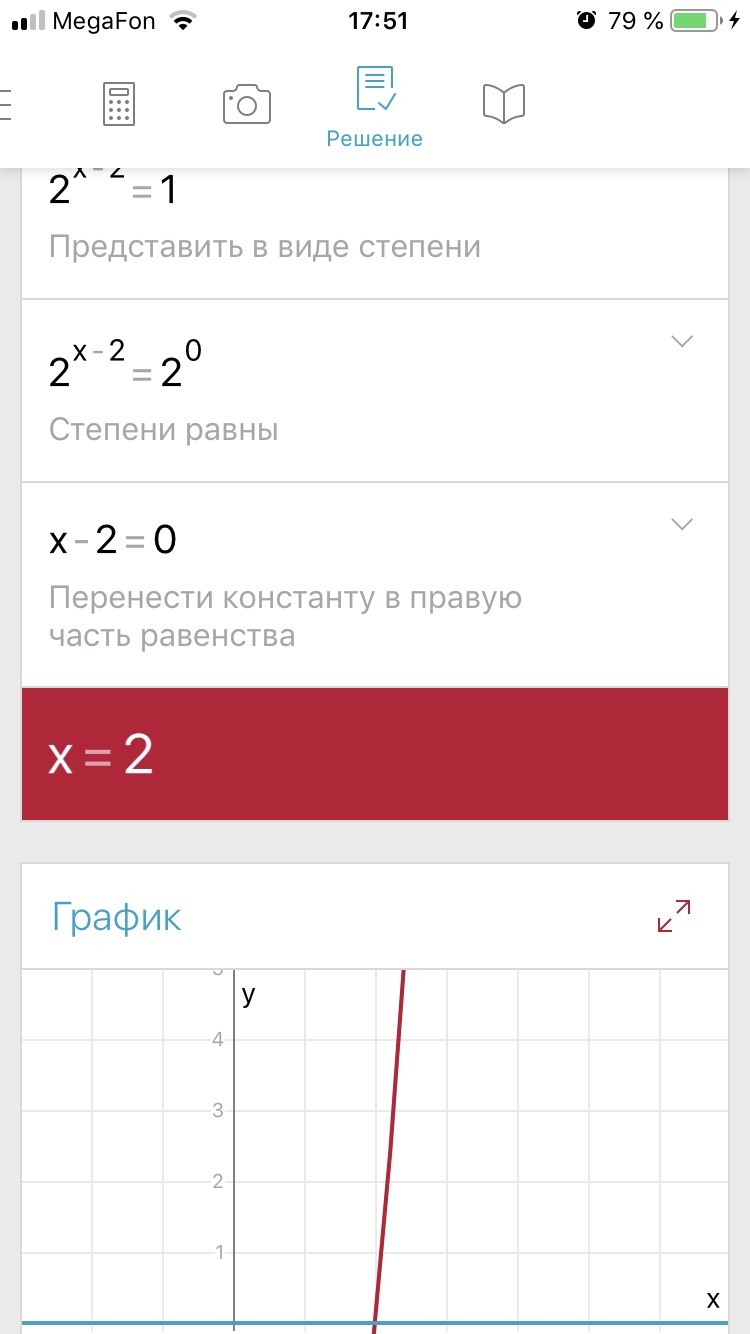The width and height of the screenshot is (750, 1334).
Task: Expand the Степени равны step
Action: (x=681, y=342)
